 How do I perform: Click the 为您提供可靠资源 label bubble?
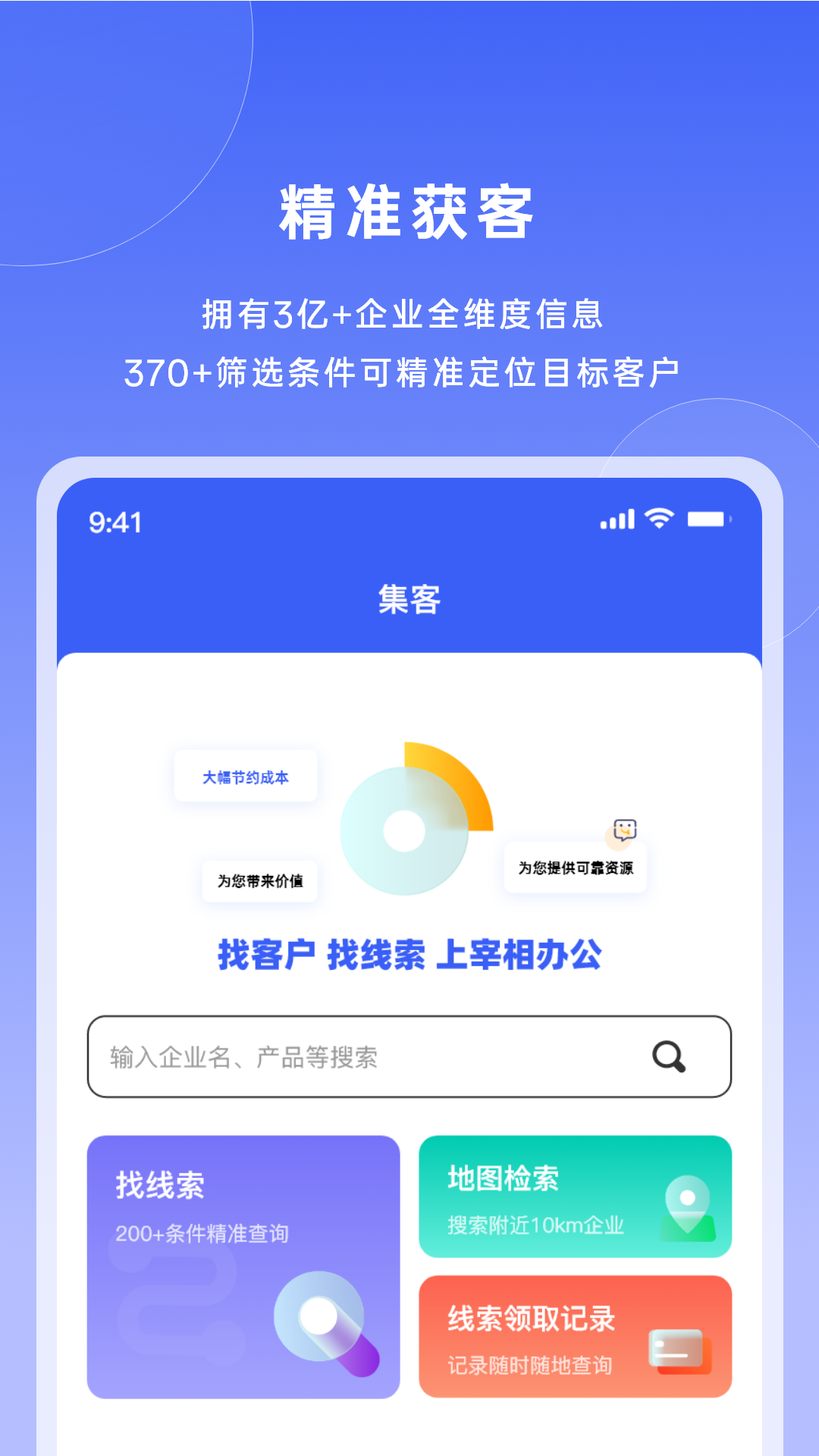click(x=575, y=869)
